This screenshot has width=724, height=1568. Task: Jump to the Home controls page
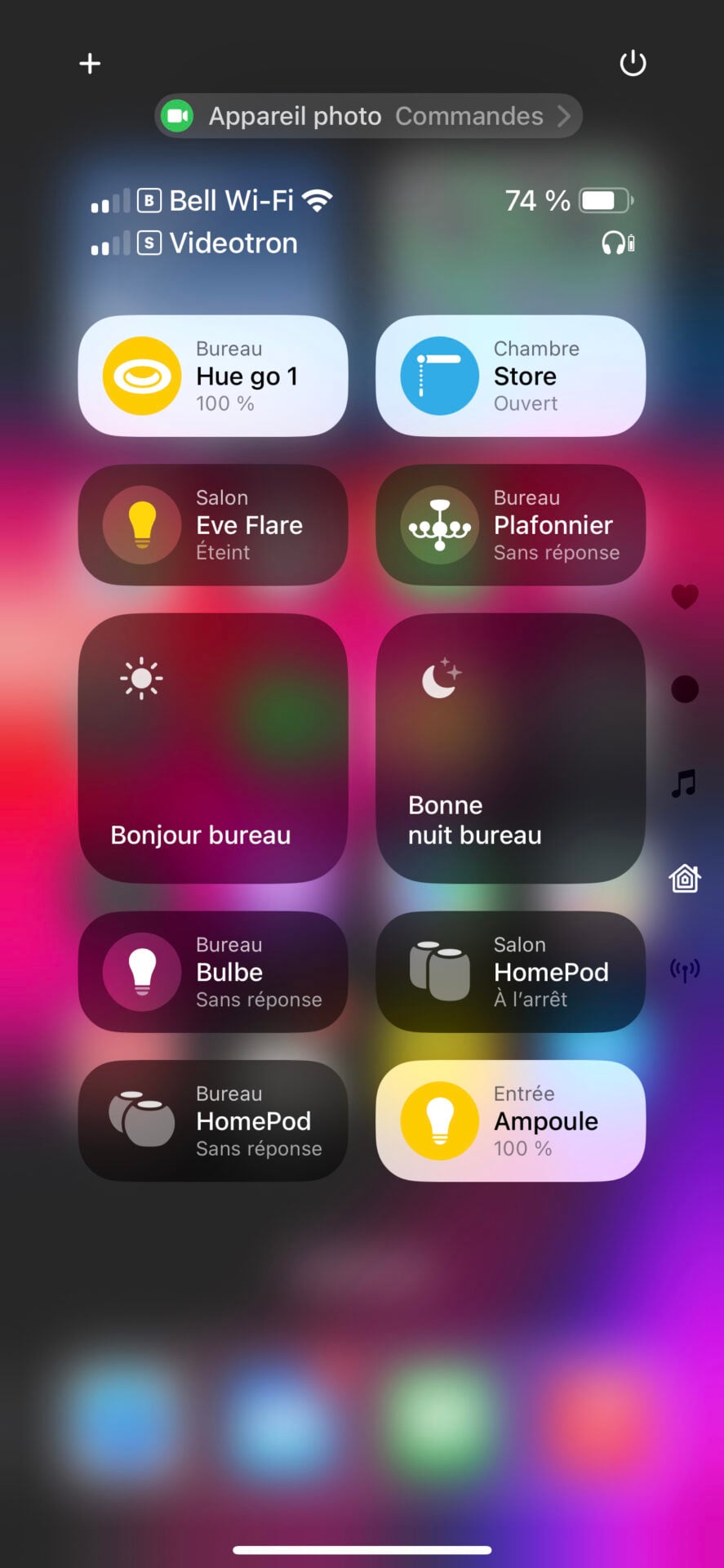685,879
